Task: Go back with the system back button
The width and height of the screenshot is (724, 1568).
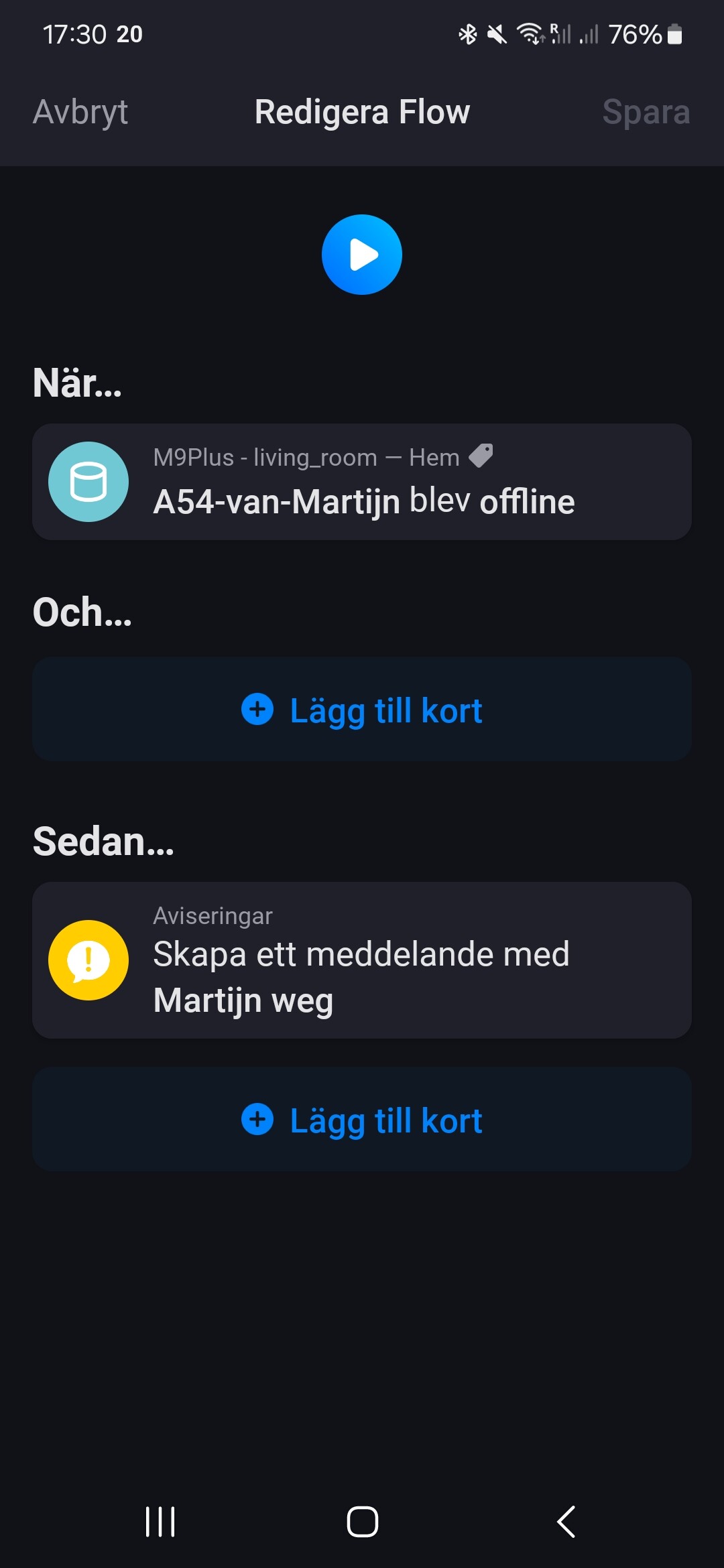Action: point(566,1521)
